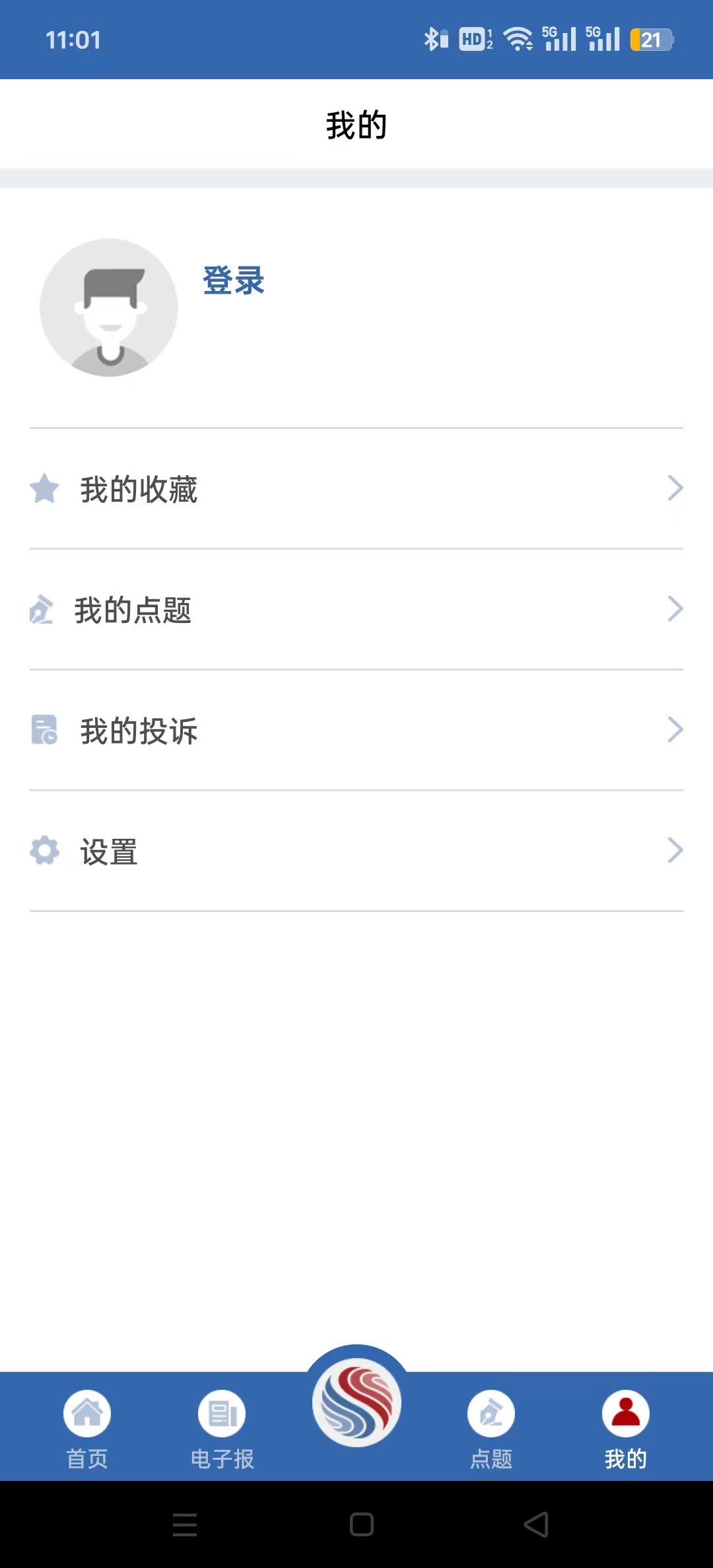Tap the center logo button

coord(356,1402)
